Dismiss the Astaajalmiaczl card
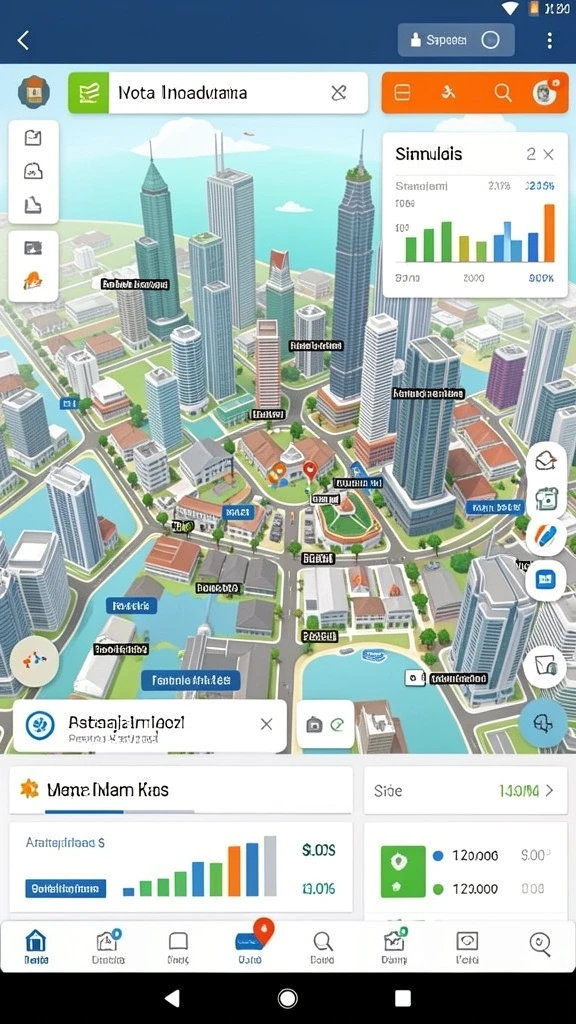 pos(266,724)
